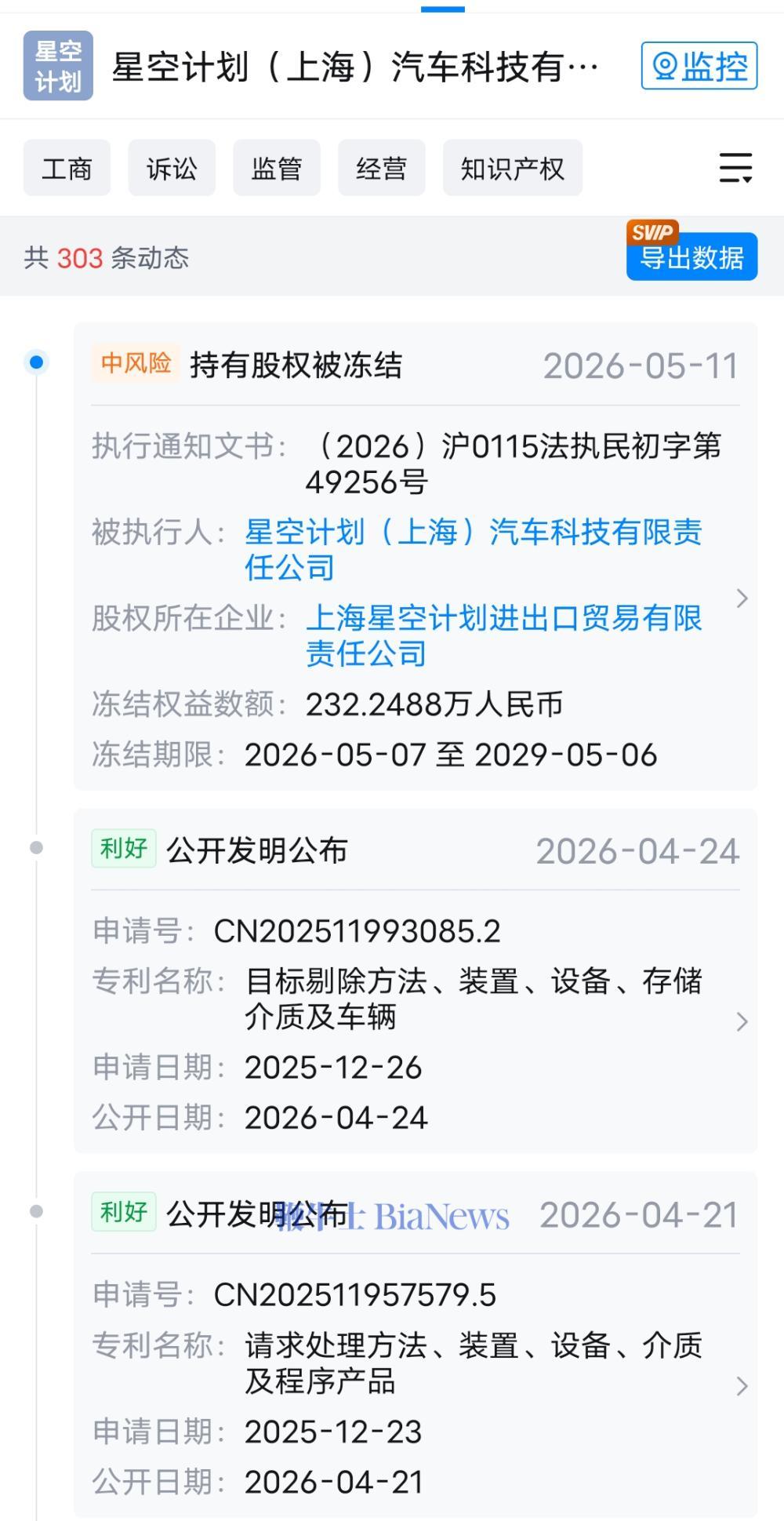
Task: Switch to the 监管 category
Action: tap(277, 168)
